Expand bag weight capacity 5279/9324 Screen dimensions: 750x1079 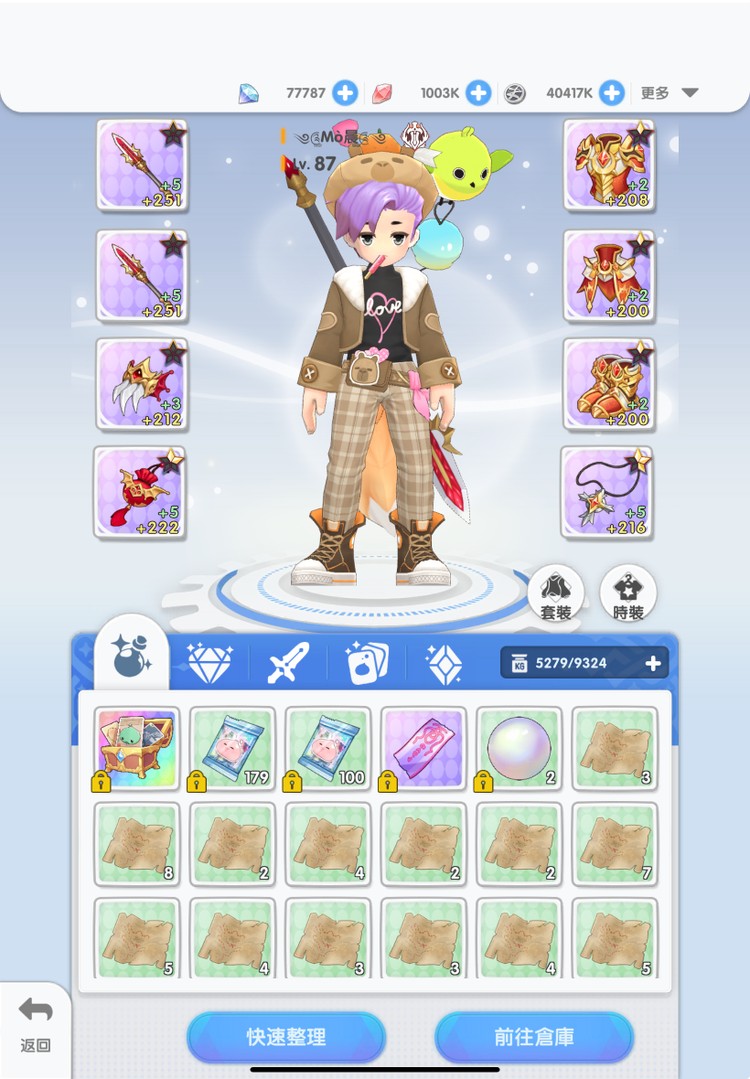coord(653,663)
